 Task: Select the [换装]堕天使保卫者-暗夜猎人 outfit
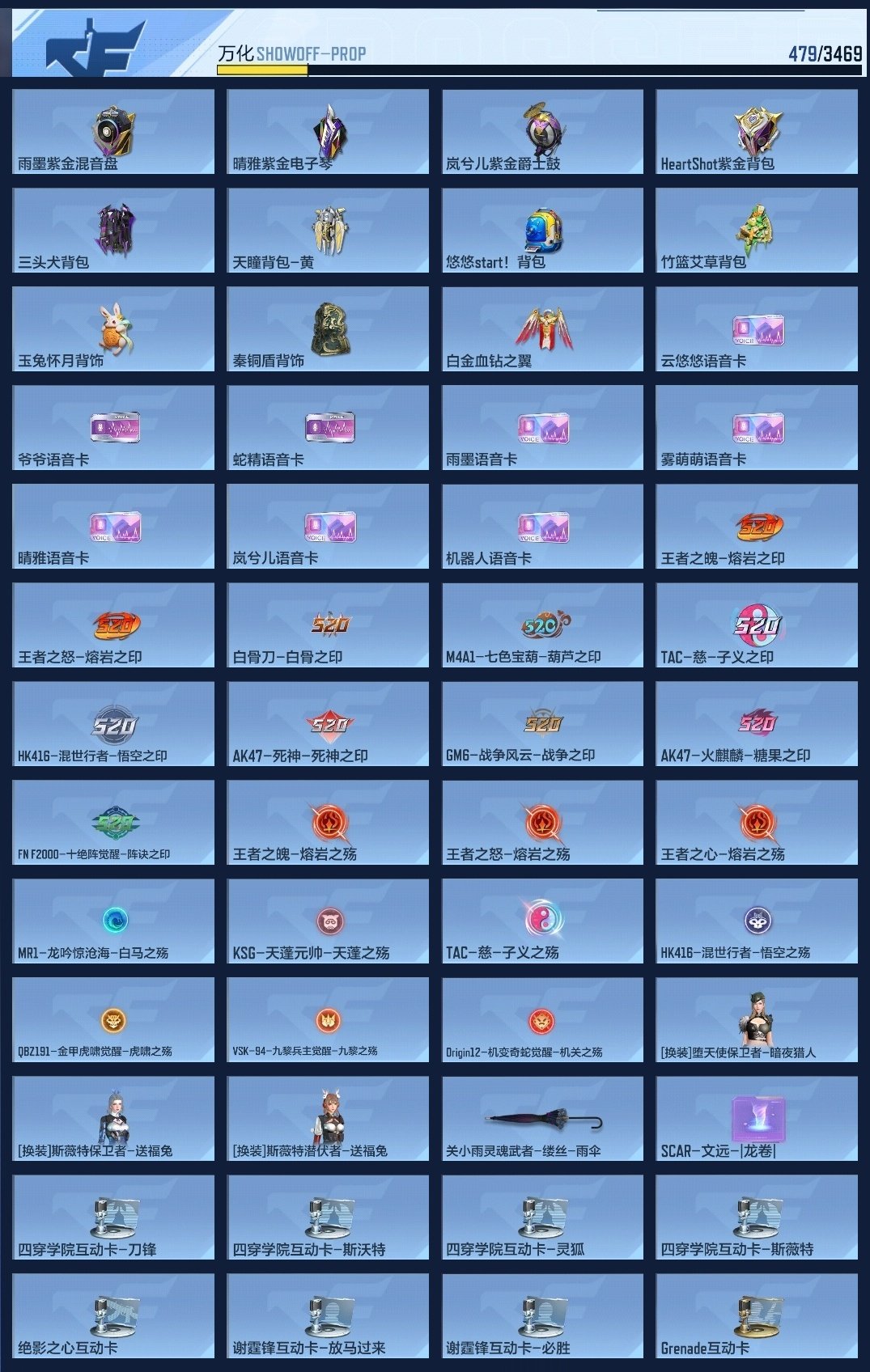[759, 1018]
